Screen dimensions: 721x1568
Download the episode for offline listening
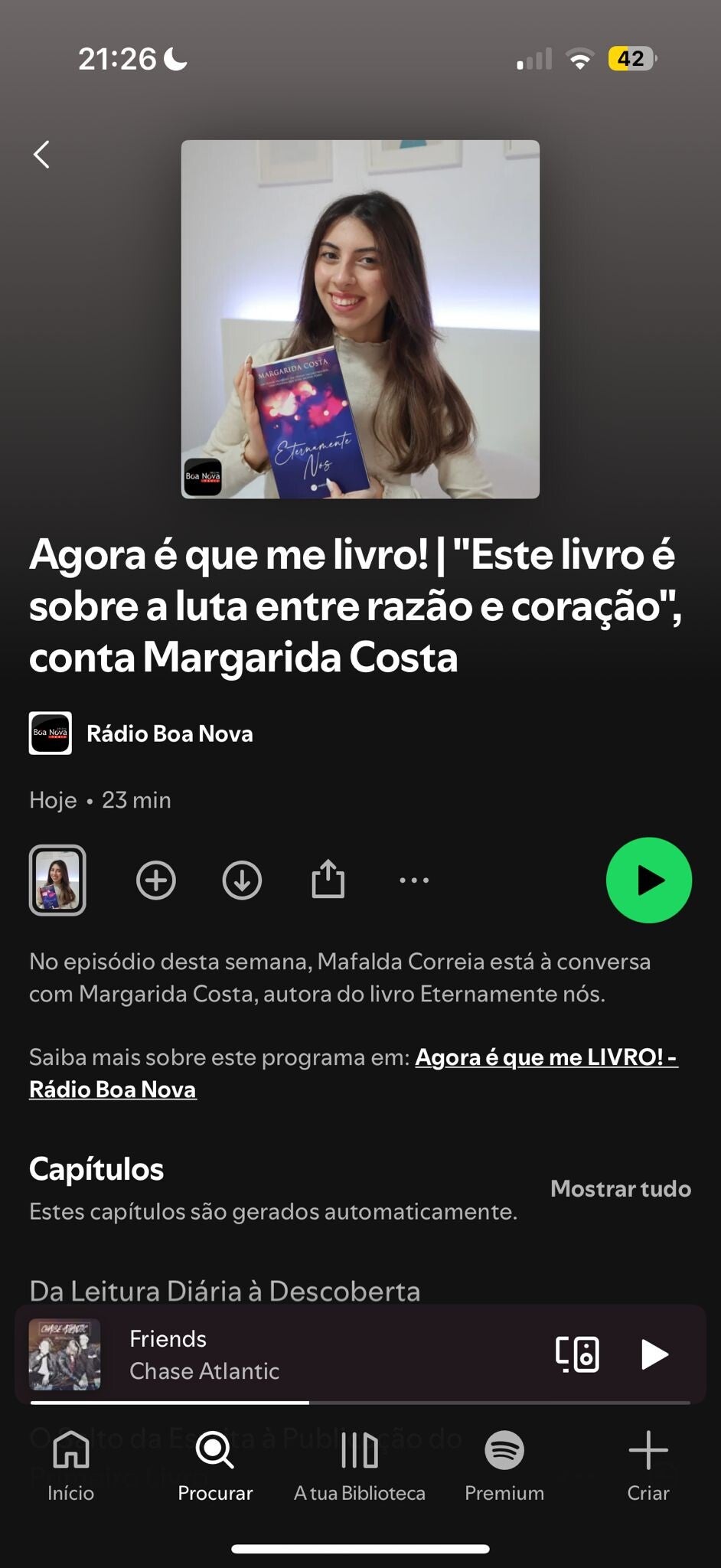click(242, 880)
